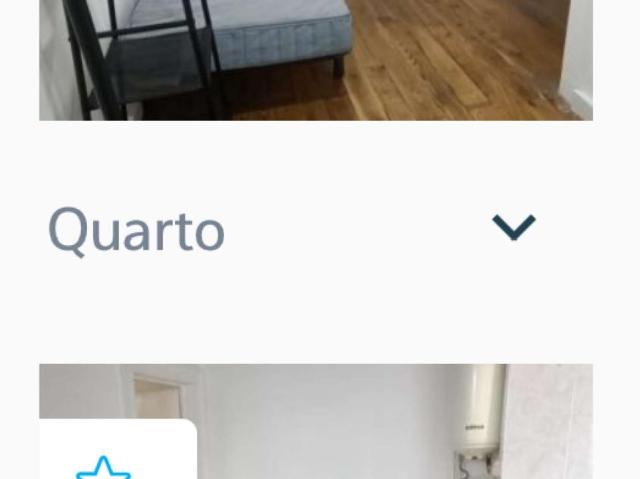Open the photo with the water heater

click(400, 420)
